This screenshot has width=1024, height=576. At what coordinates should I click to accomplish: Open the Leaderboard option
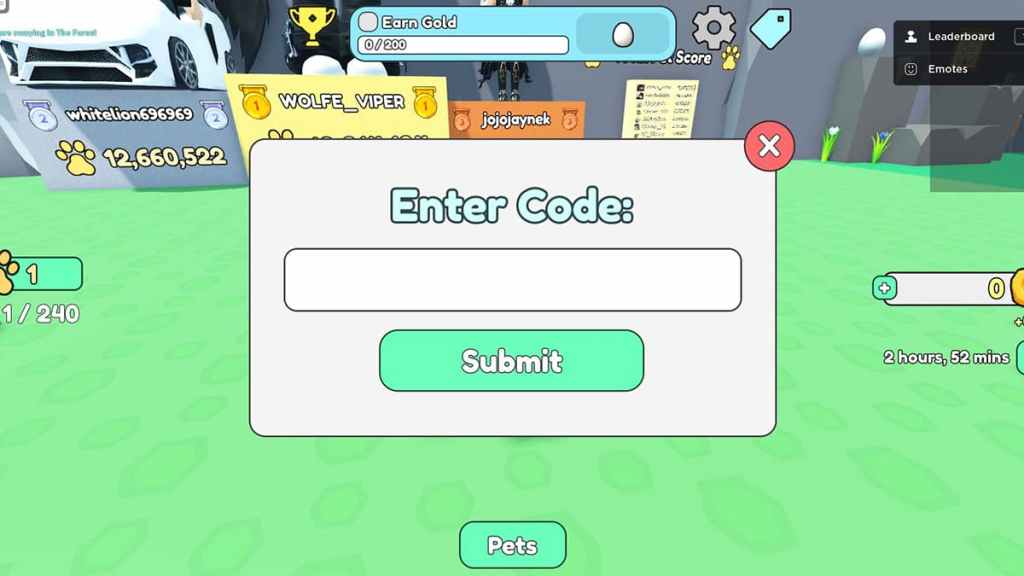tap(958, 37)
